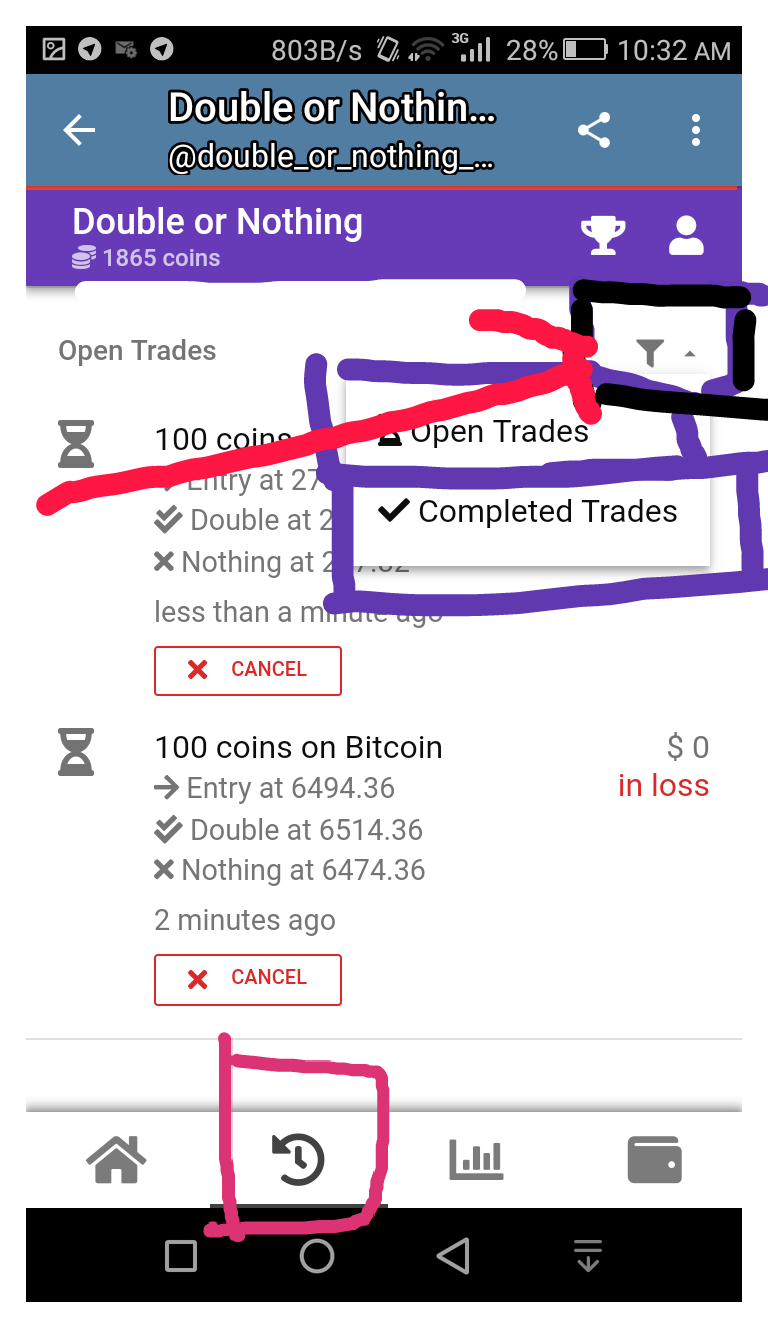Open the charts tab
Viewport: 768px width, 1328px height.
pos(477,1160)
